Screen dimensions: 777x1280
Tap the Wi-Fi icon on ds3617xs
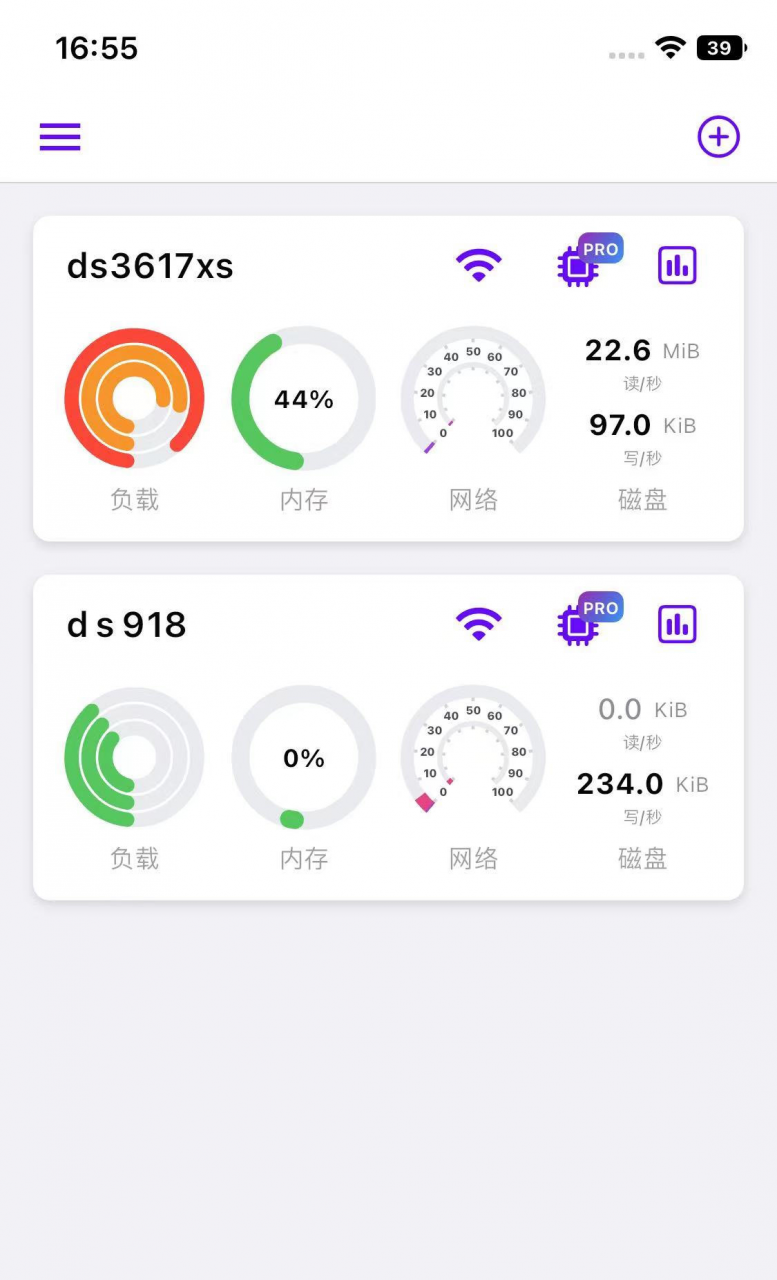(x=479, y=265)
